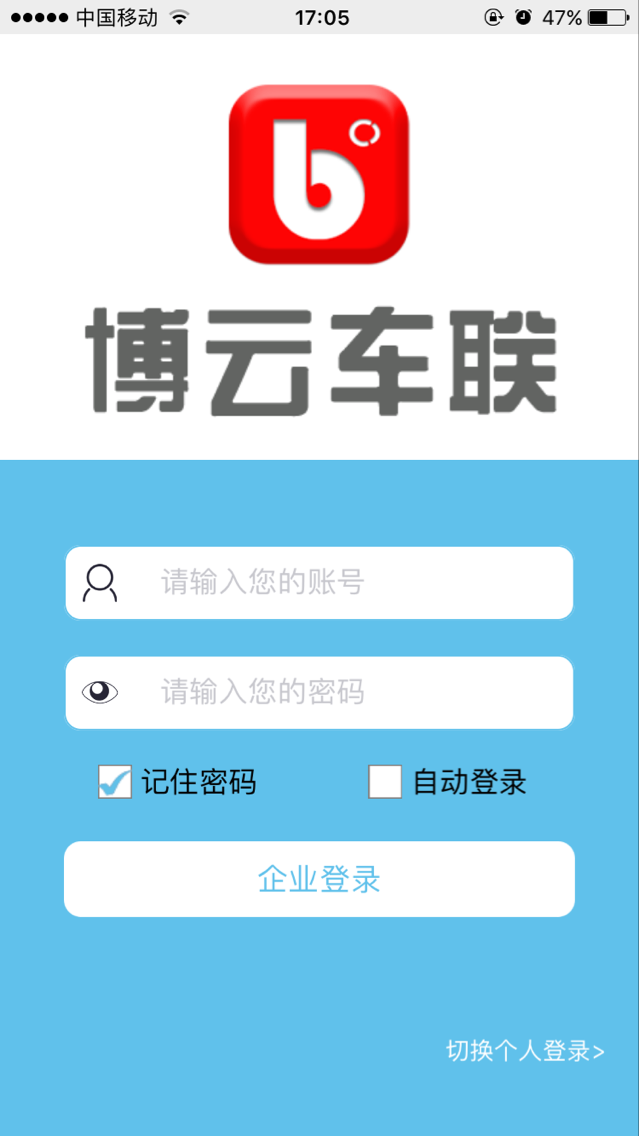This screenshot has width=639, height=1136.
Task: Switch to personal login via 切换个人登录
Action: (525, 1051)
